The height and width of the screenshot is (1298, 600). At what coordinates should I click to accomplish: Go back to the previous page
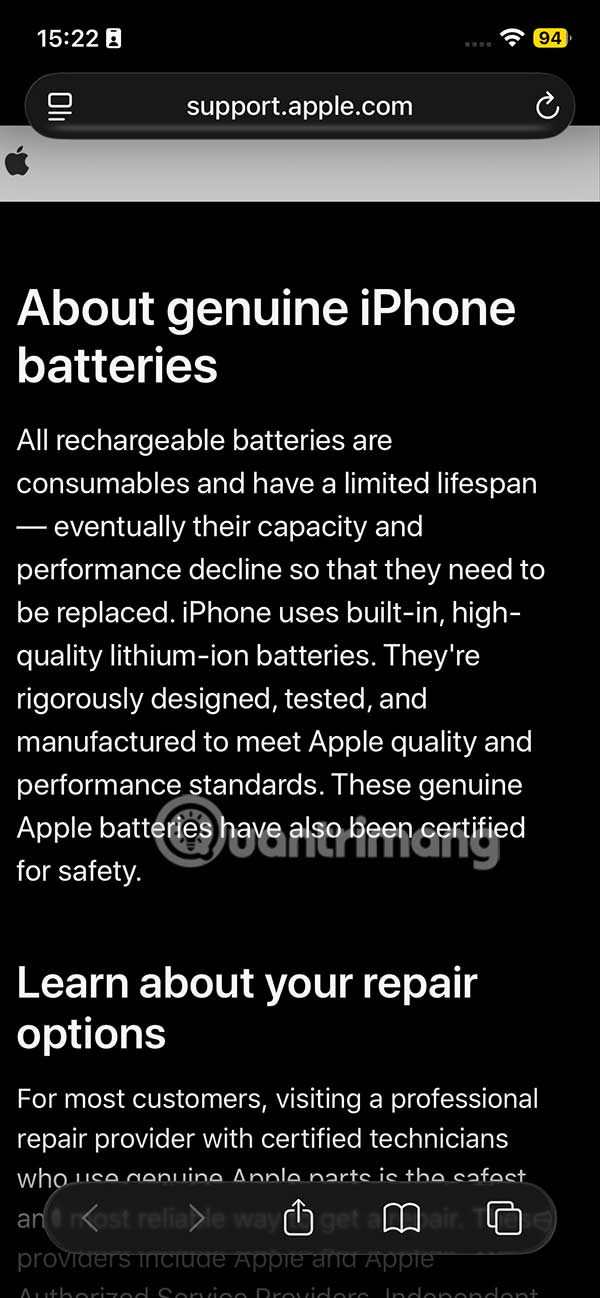90,1217
